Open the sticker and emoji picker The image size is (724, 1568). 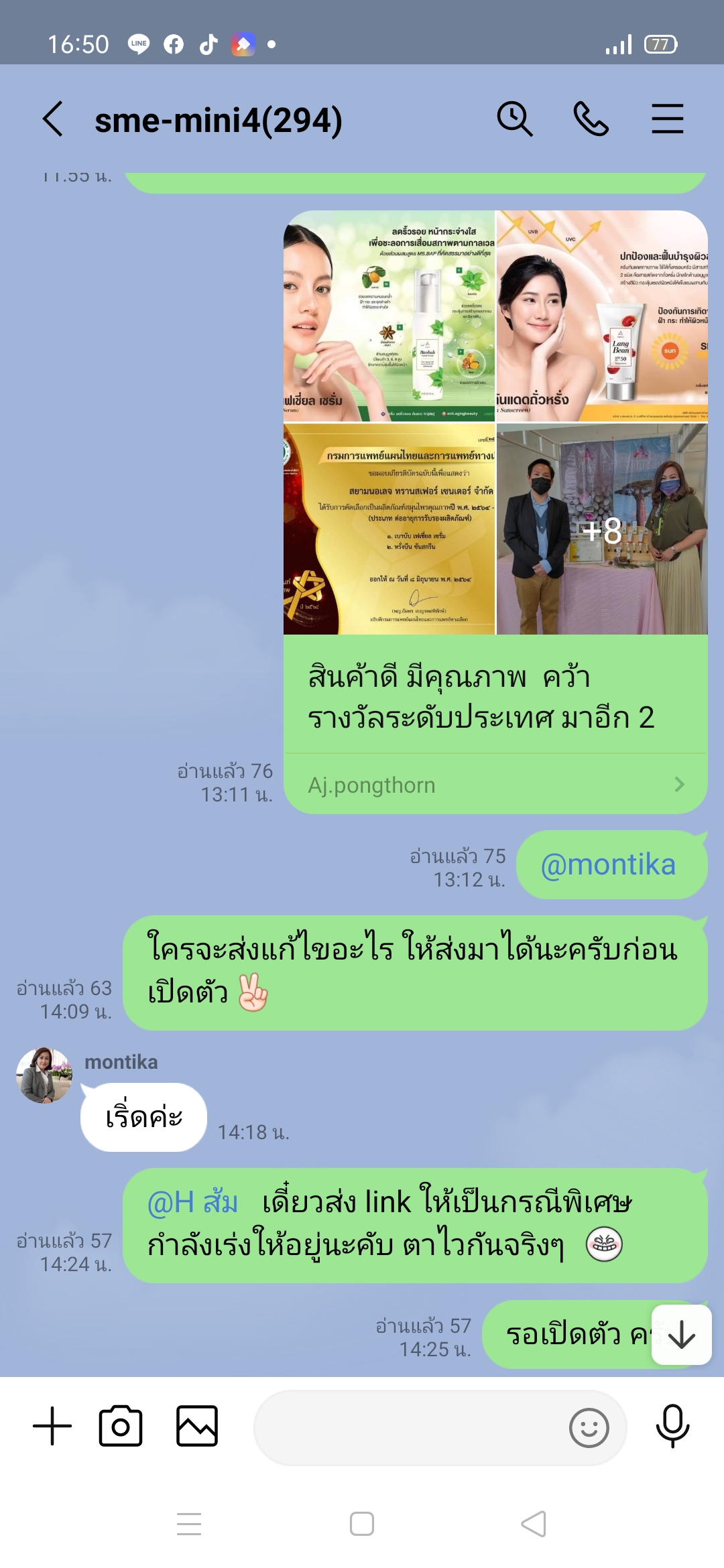(x=589, y=1427)
